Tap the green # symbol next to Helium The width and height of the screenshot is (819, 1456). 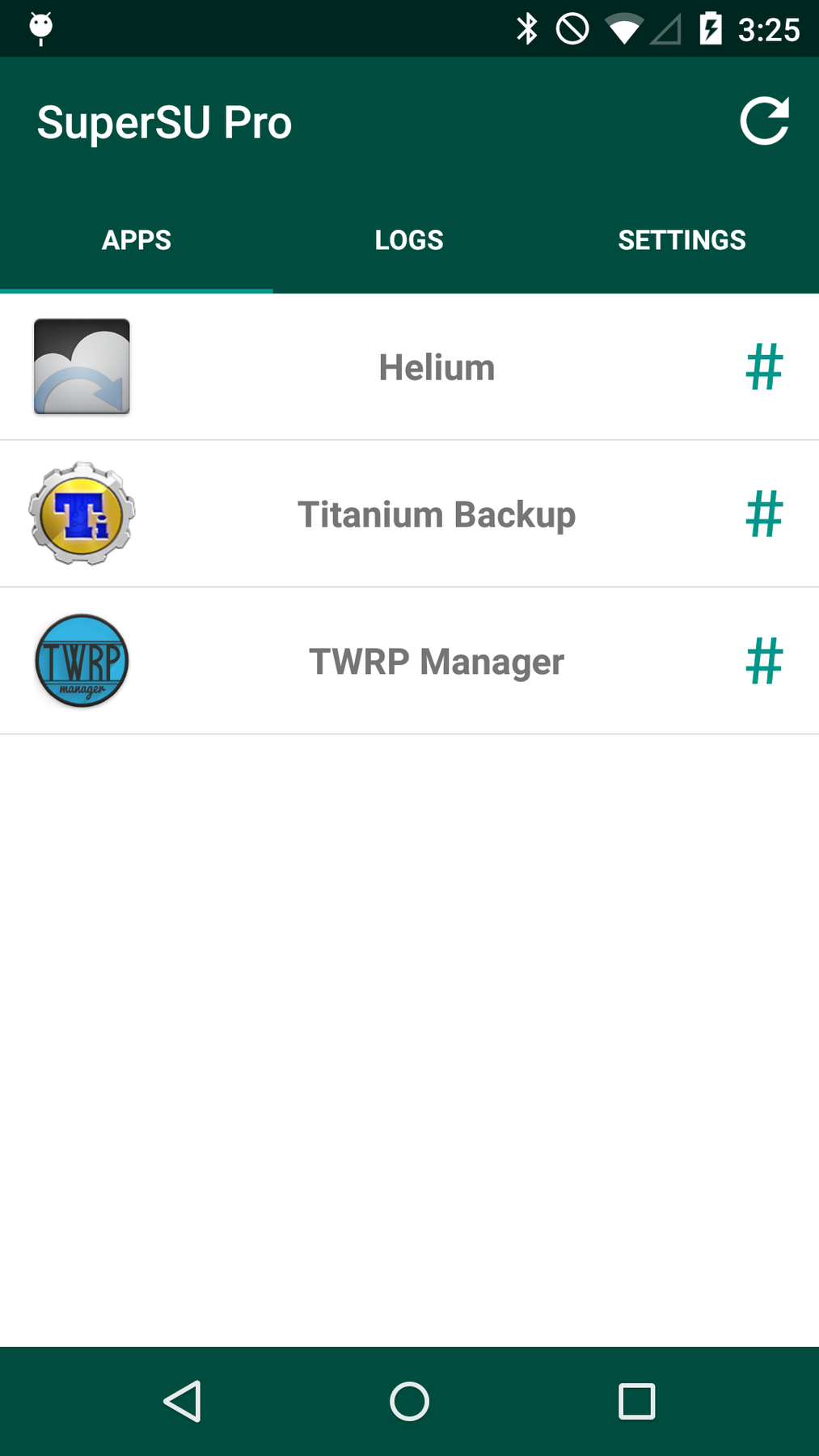(763, 366)
